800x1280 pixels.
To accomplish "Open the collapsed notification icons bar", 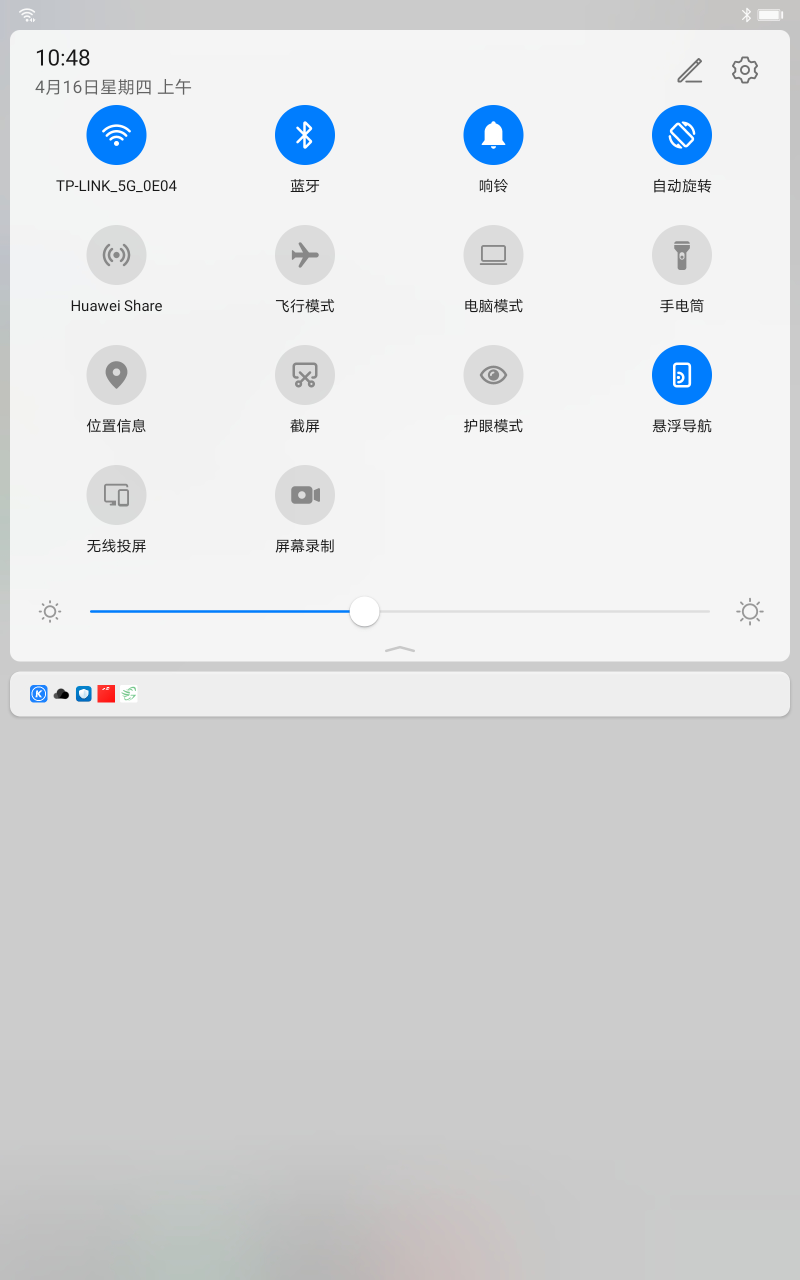I will point(400,694).
